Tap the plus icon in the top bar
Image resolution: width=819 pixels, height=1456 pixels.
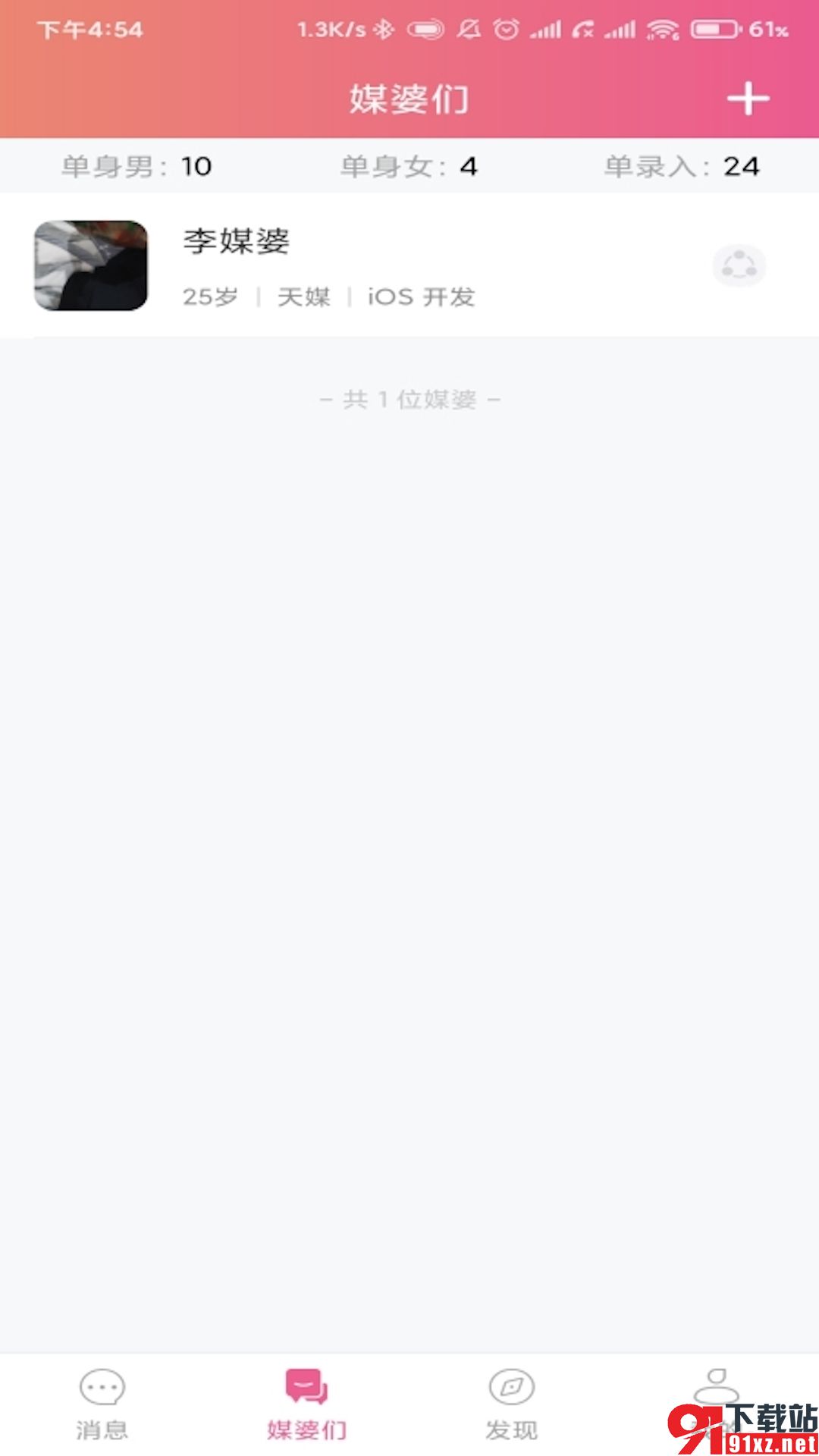[x=749, y=98]
